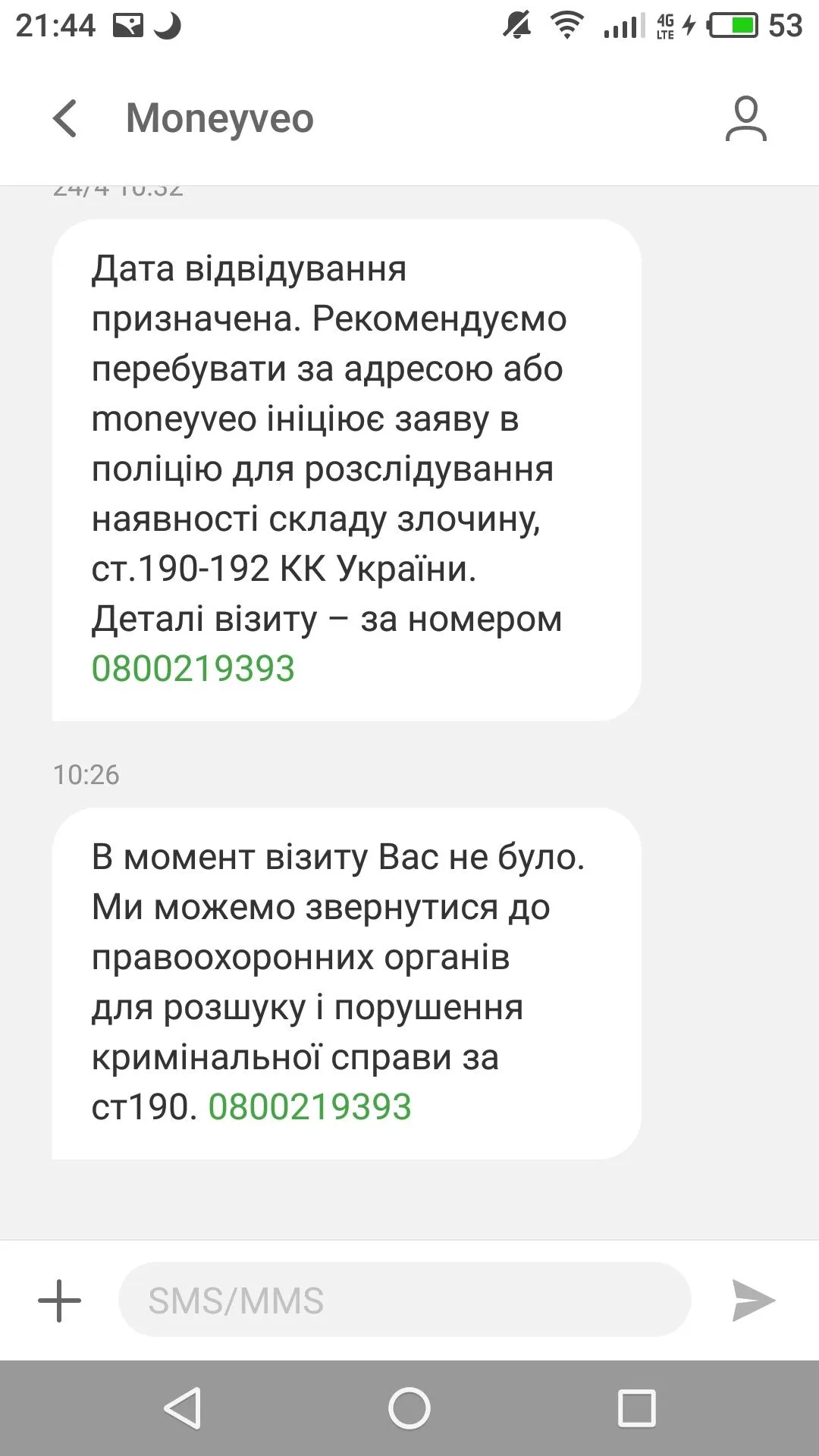Tap 0800219393 link in visit-date message
Screen dimensions: 819x1456
click(193, 669)
